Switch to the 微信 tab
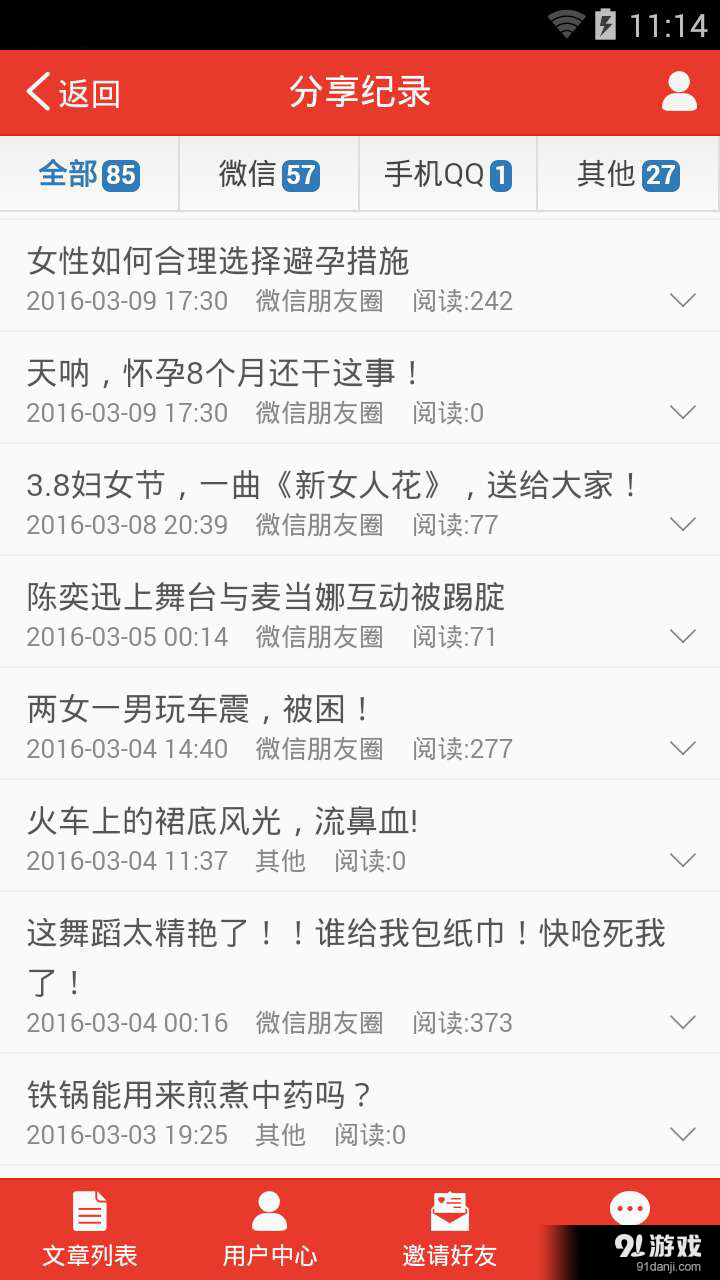720x1280 pixels. click(268, 173)
